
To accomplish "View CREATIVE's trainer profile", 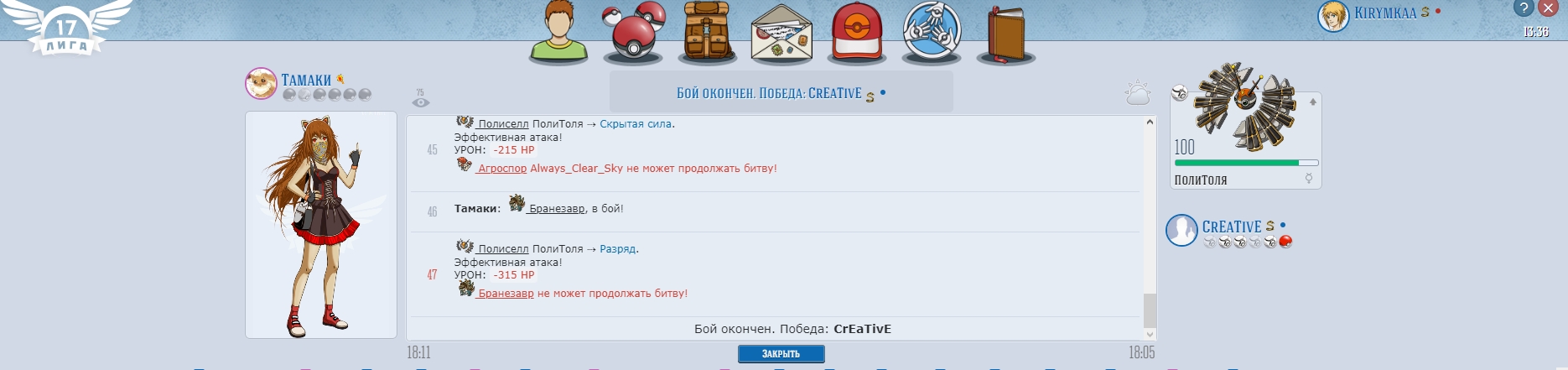I will (x=1231, y=227).
